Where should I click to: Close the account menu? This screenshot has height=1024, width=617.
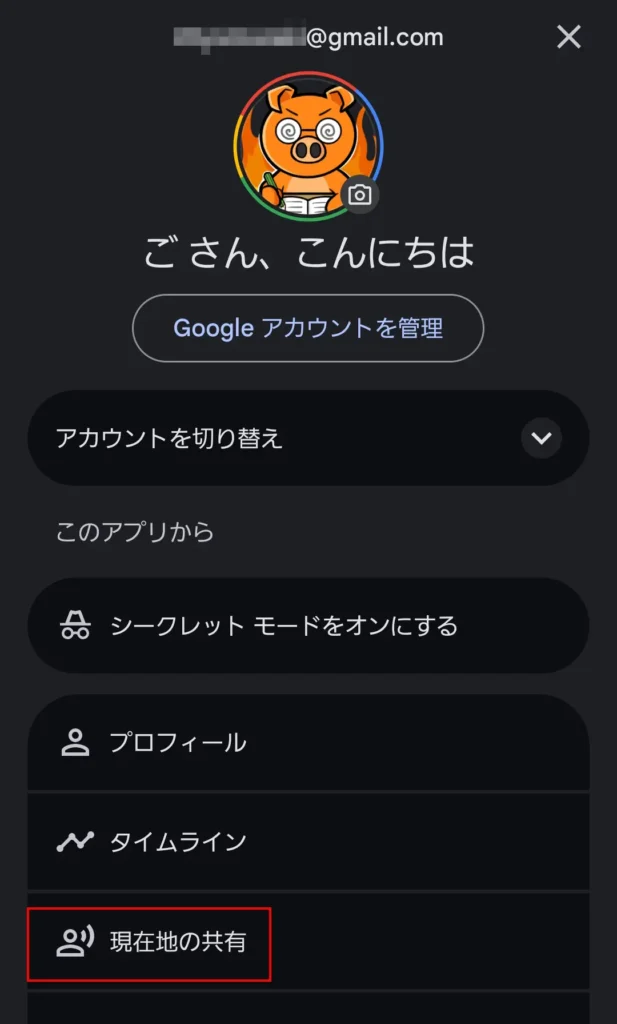point(568,38)
